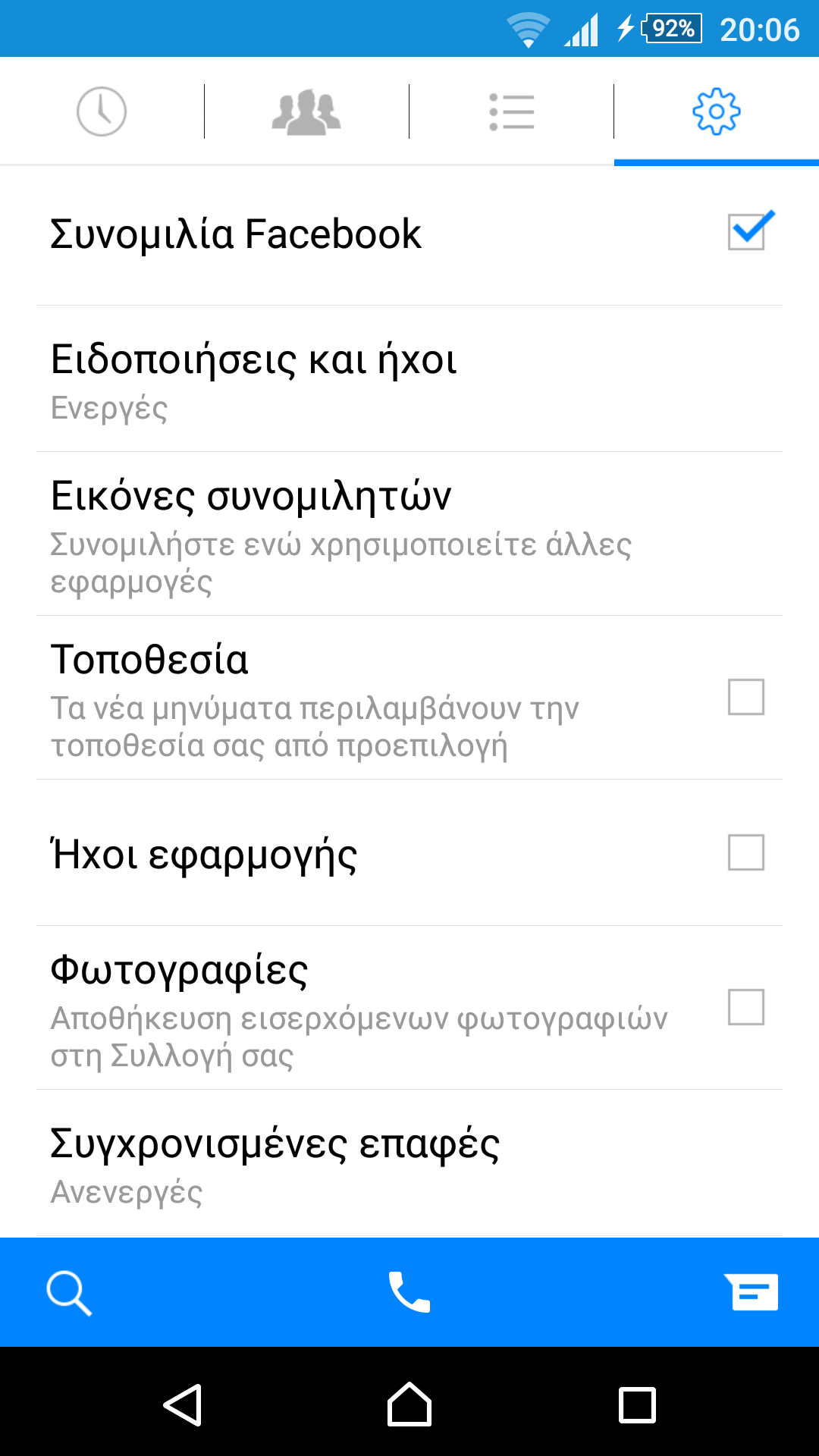Tap the phone call icon
Viewport: 819px width, 1456px height.
coord(409,1292)
